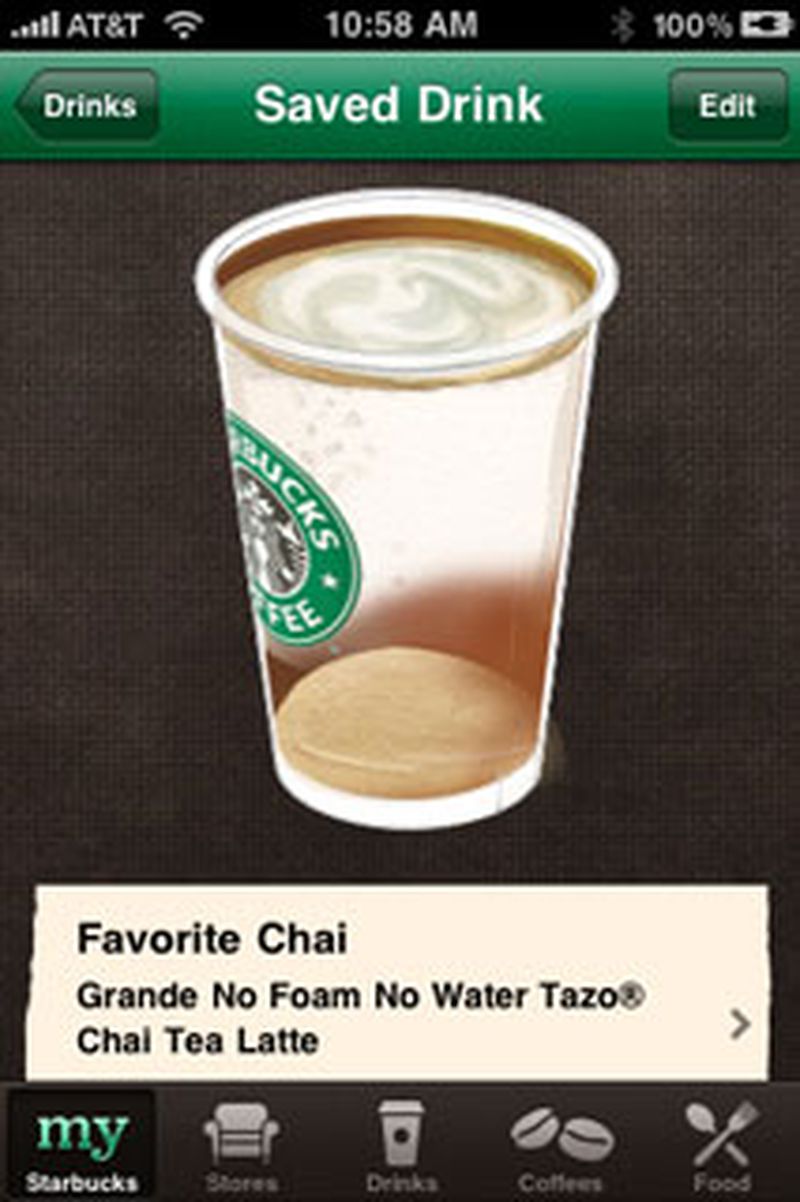Tap Edit to modify saved drink
The image size is (800, 1202).
pyautogui.click(x=727, y=105)
